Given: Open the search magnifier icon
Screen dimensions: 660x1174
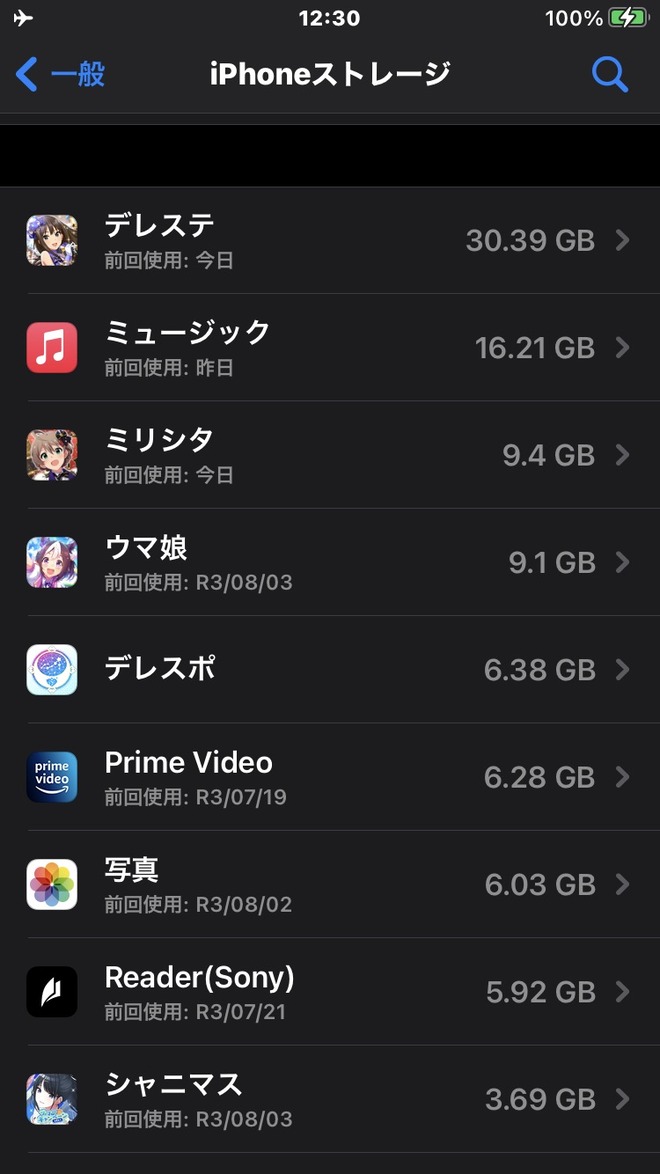Looking at the screenshot, I should click(609, 74).
